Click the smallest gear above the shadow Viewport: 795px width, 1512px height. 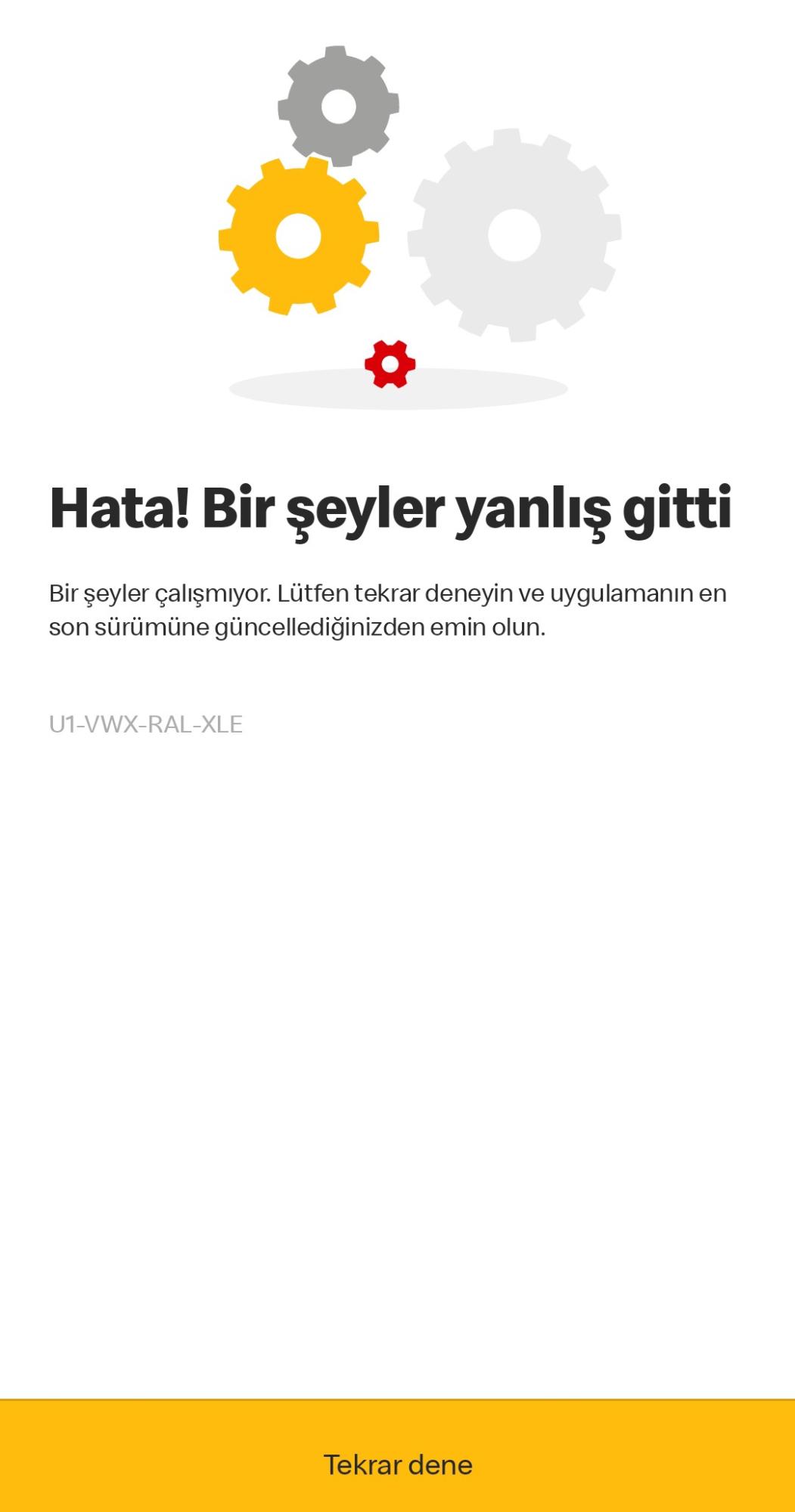pos(389,364)
